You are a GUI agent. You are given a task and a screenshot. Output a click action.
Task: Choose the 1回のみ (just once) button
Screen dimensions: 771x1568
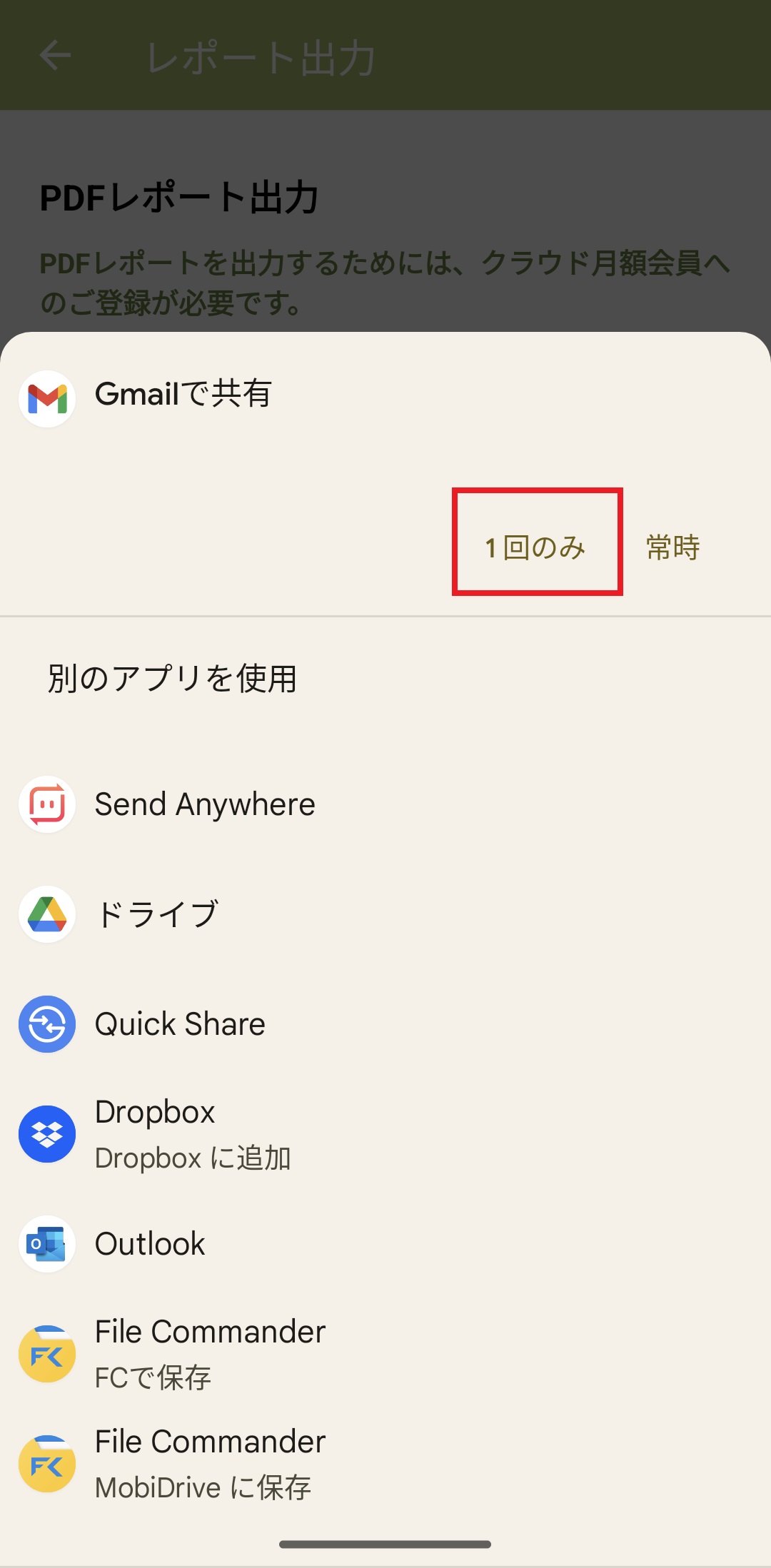coord(536,547)
